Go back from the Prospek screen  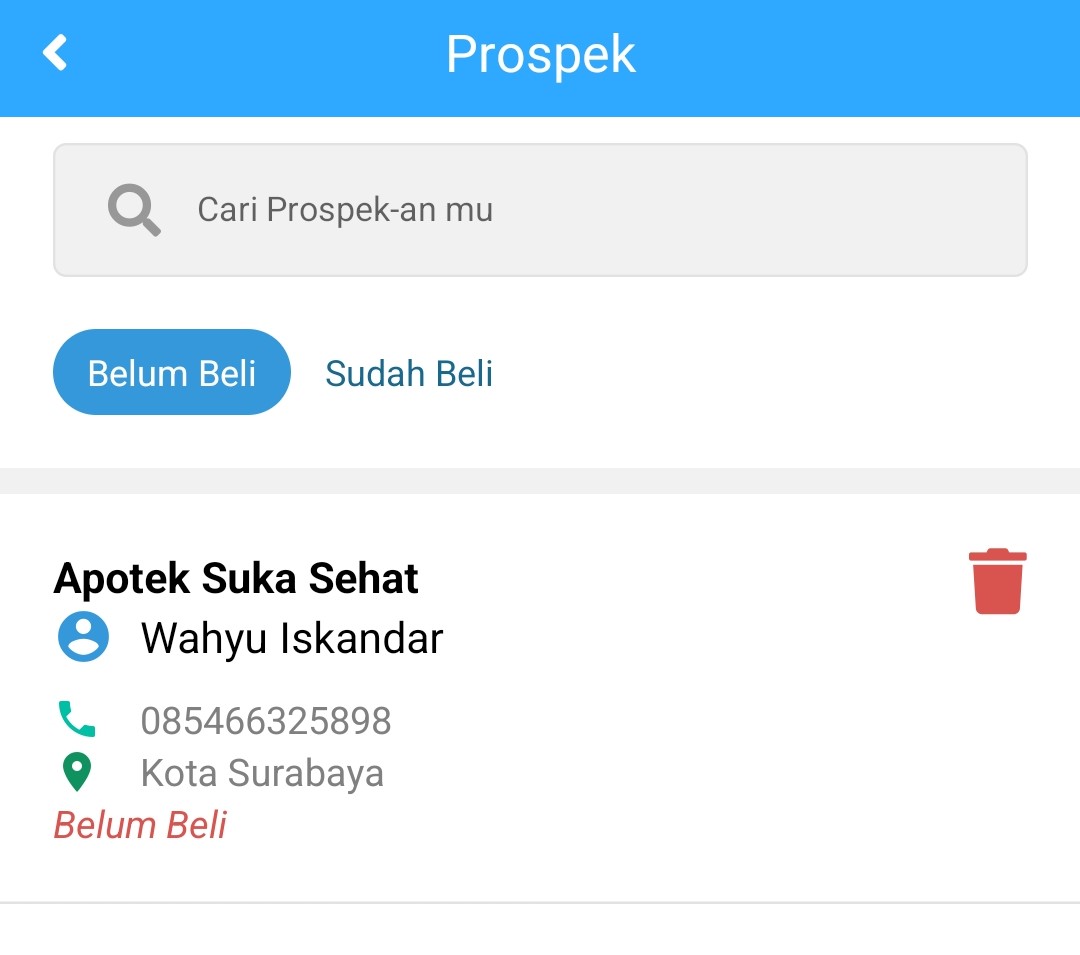click(55, 52)
